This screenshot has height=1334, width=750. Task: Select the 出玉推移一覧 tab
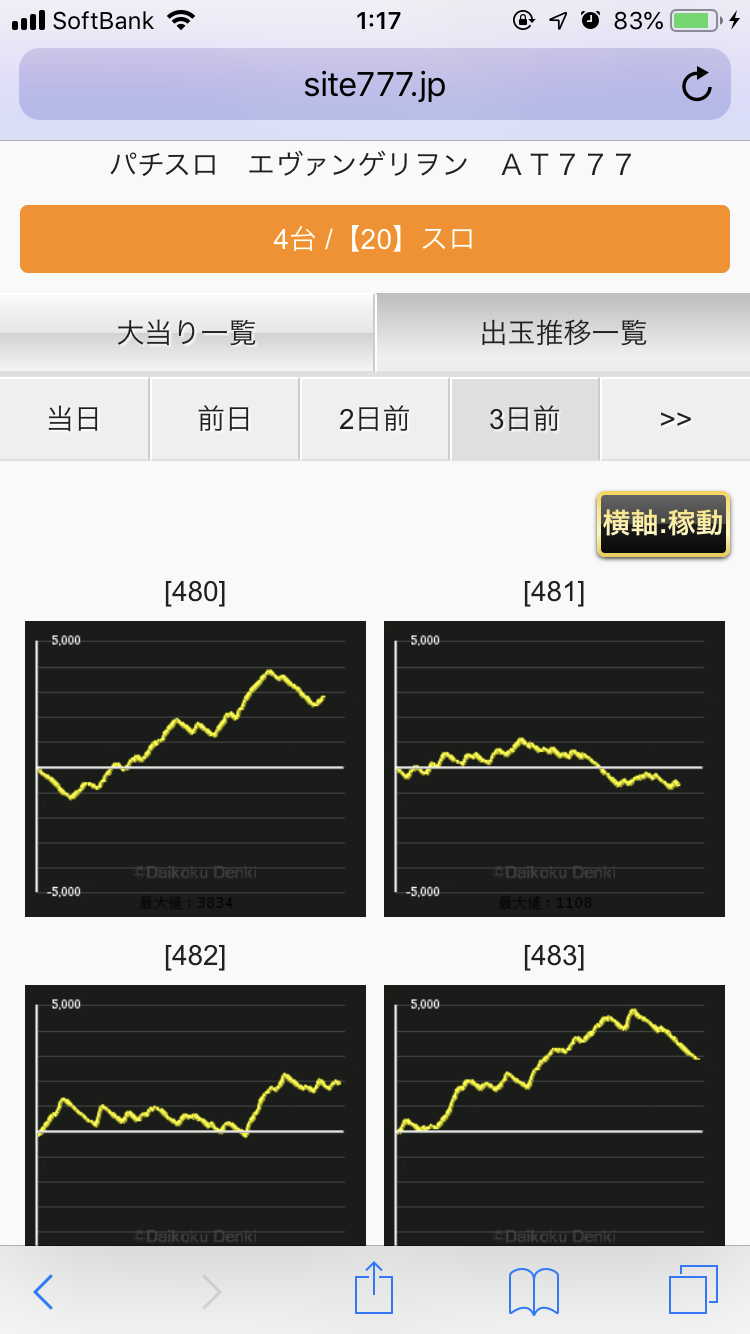pos(563,332)
